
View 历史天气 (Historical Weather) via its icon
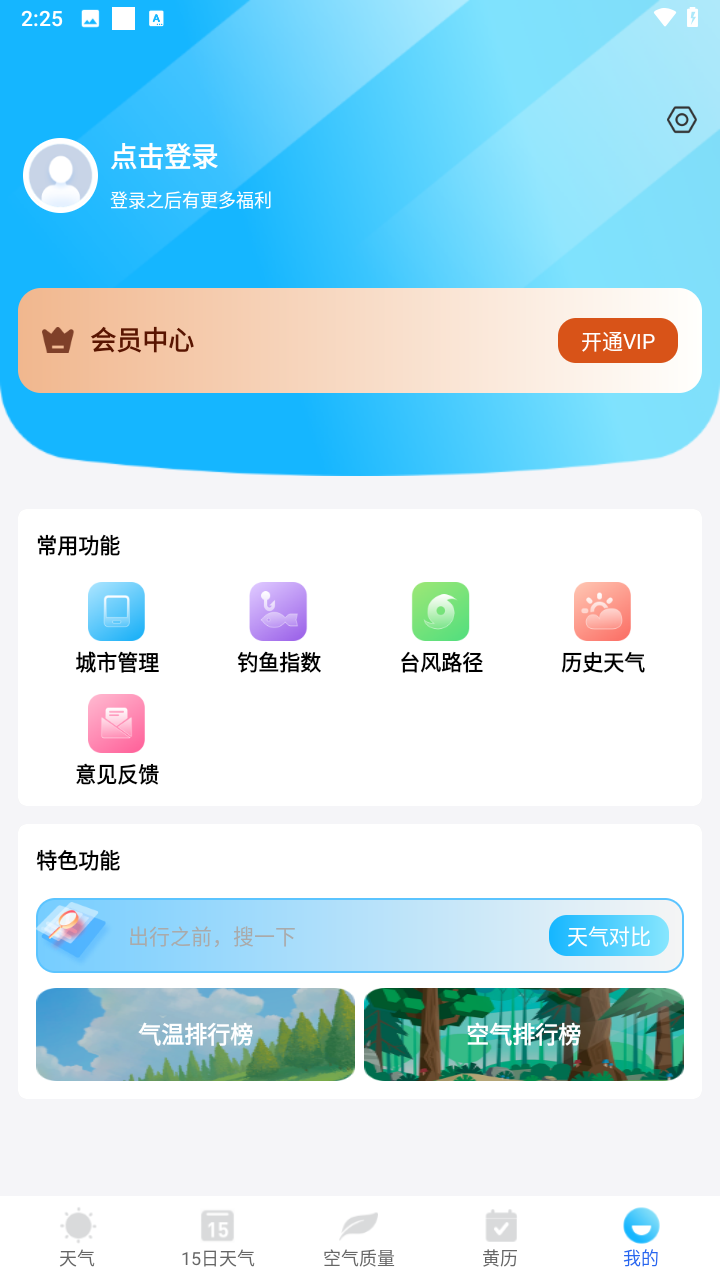point(602,611)
